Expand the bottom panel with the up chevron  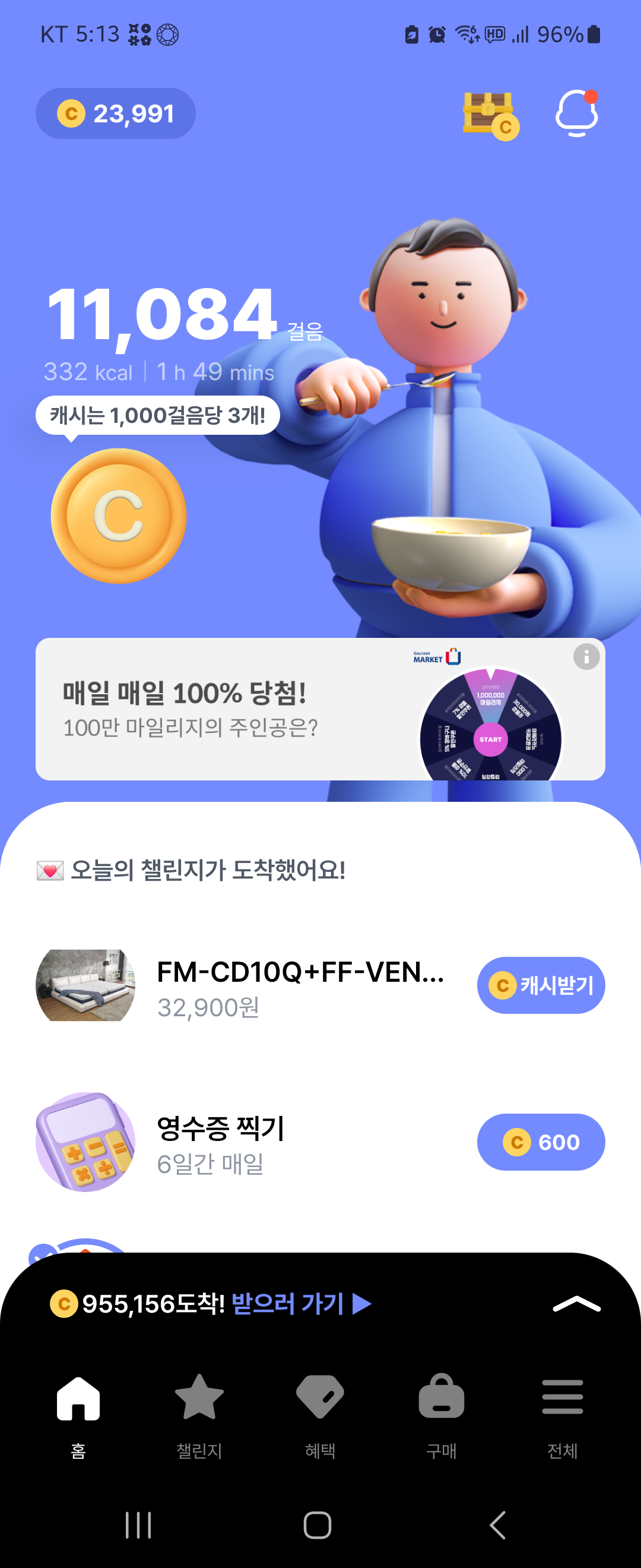pyautogui.click(x=576, y=1304)
